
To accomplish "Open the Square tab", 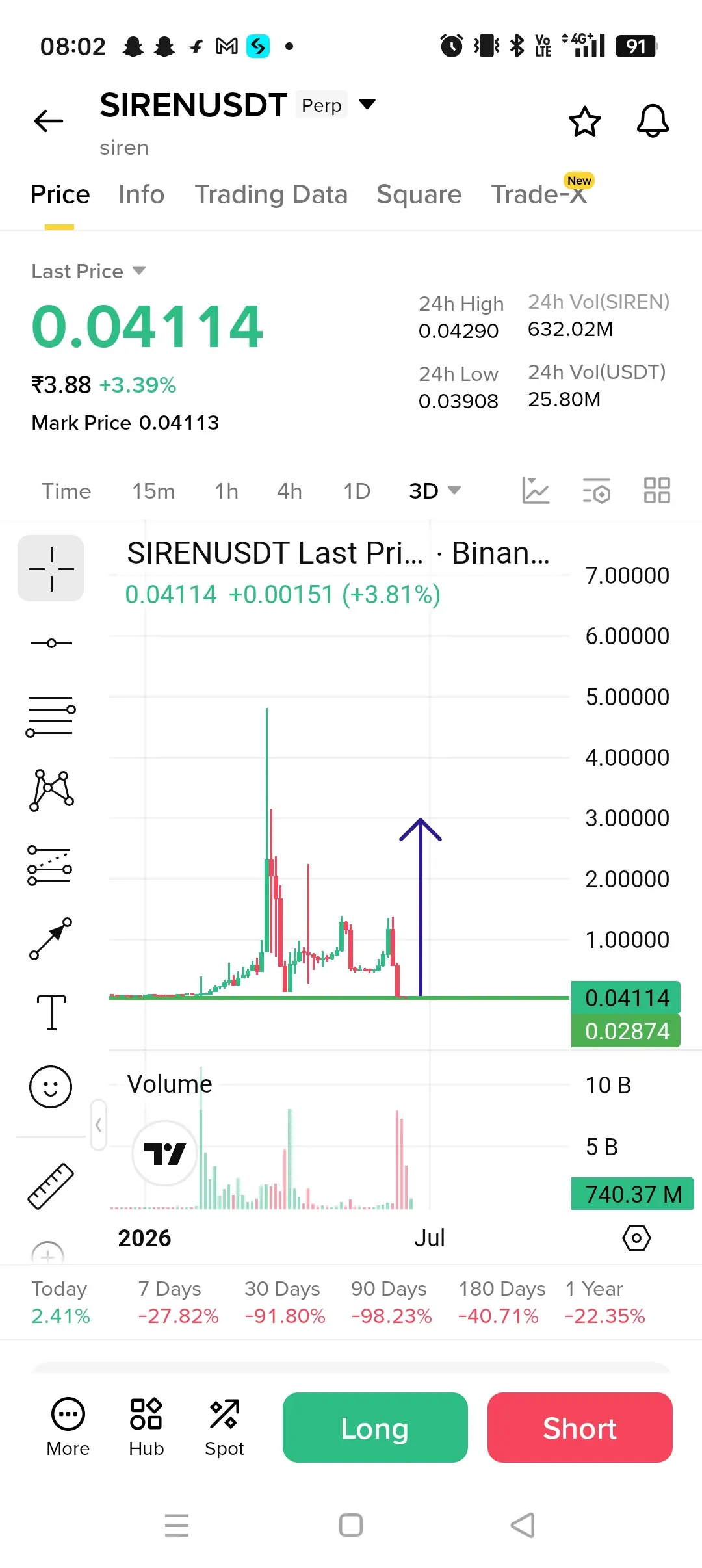I will click(x=419, y=194).
